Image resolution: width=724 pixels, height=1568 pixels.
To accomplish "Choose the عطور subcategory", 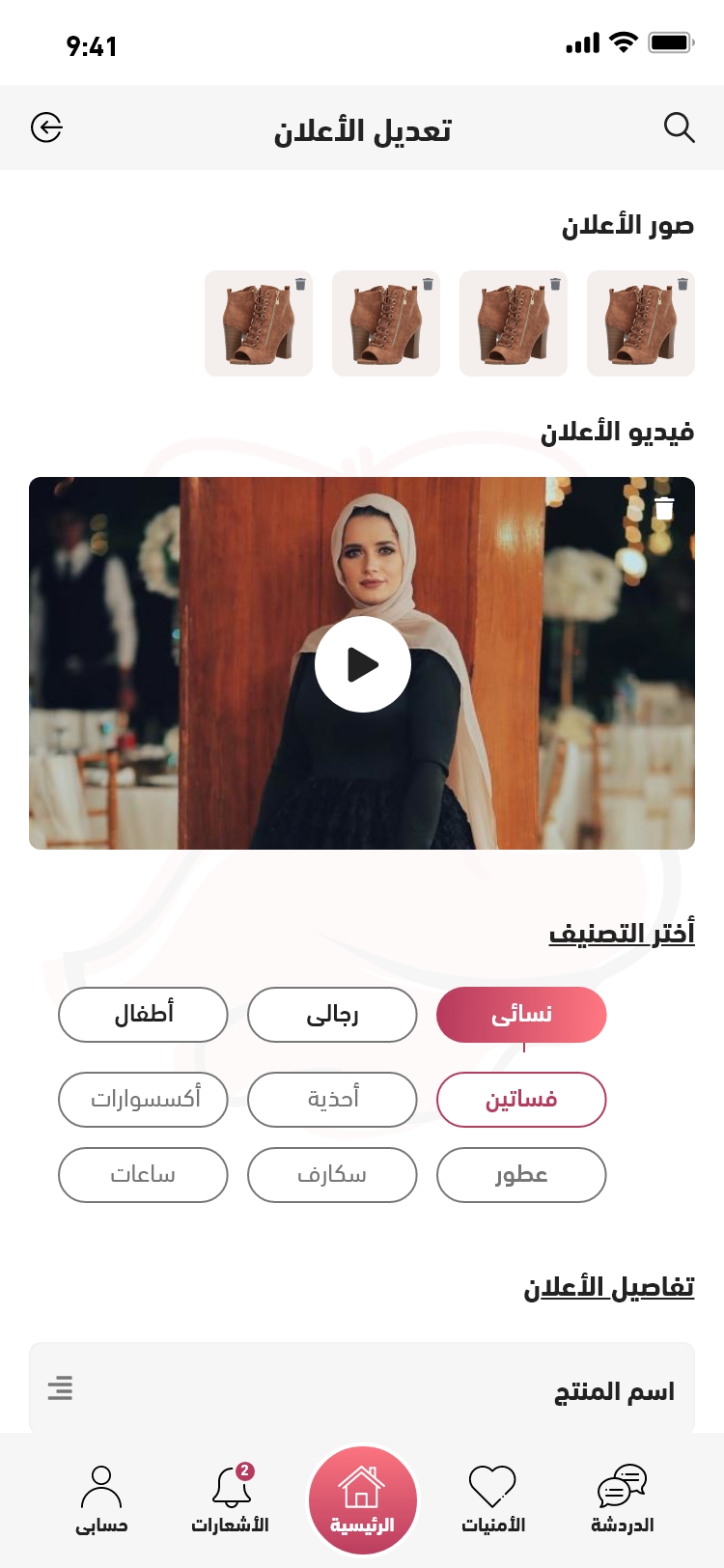I will 521,1175.
